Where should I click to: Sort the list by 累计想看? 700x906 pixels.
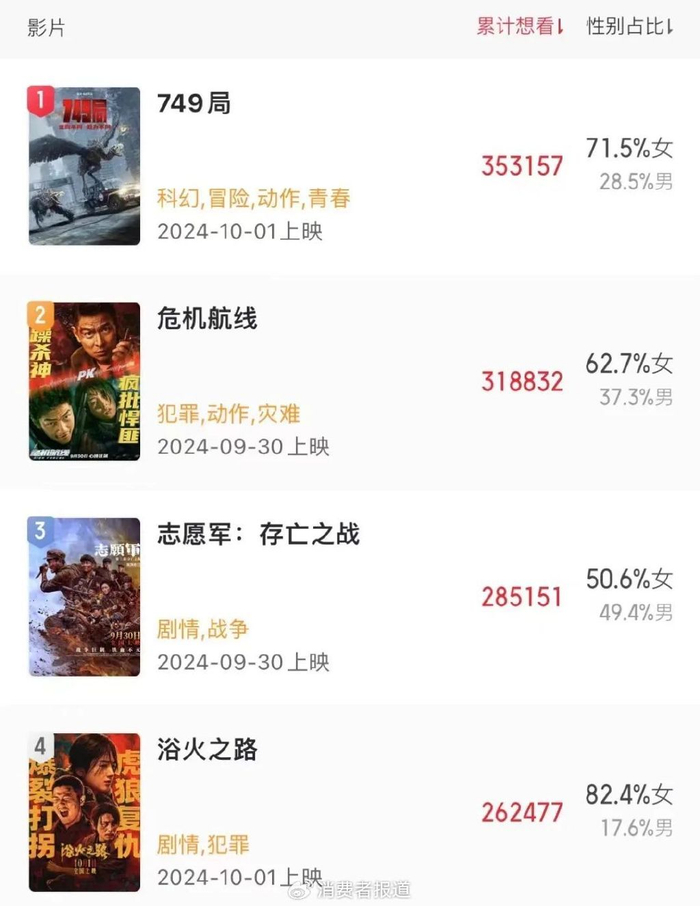(x=520, y=27)
